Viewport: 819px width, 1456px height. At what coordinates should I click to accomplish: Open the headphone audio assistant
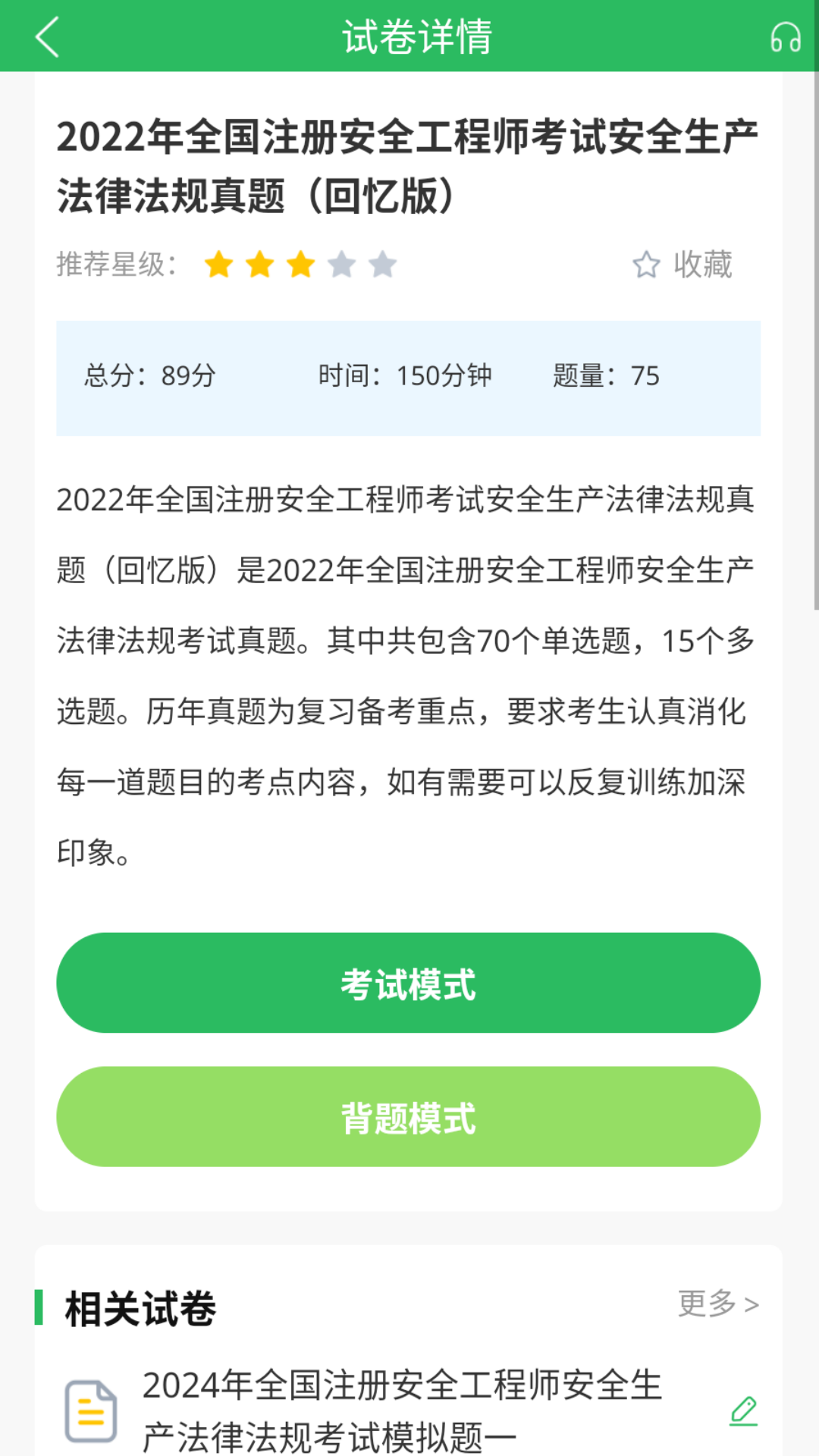(x=785, y=36)
